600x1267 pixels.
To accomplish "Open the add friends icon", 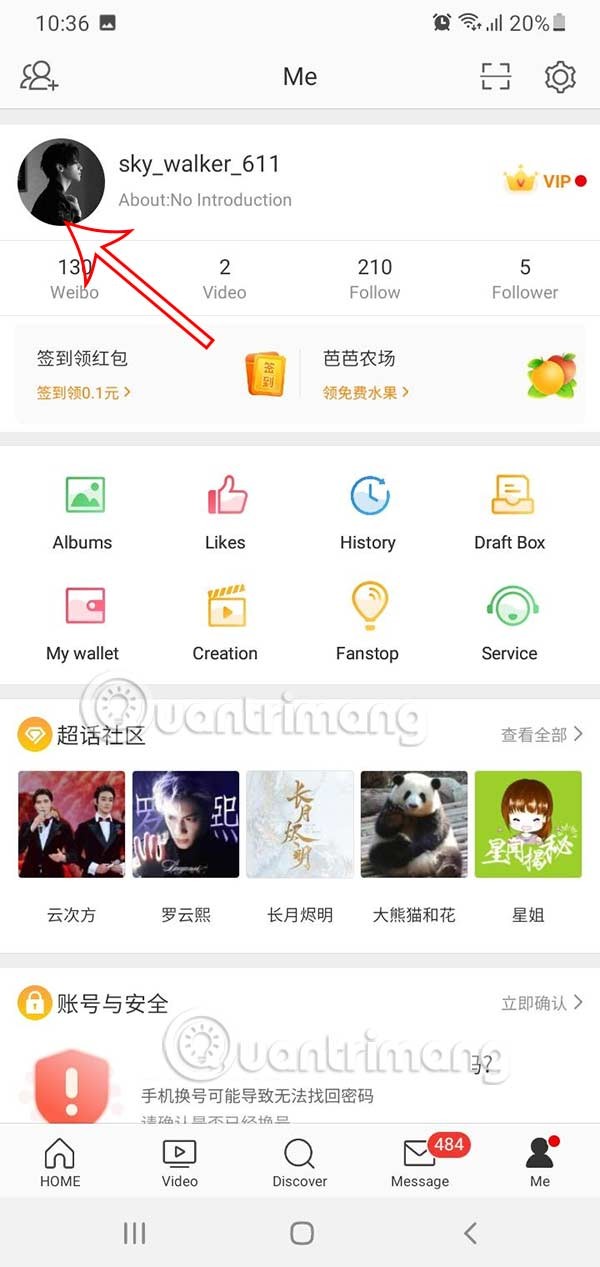I will (x=39, y=77).
